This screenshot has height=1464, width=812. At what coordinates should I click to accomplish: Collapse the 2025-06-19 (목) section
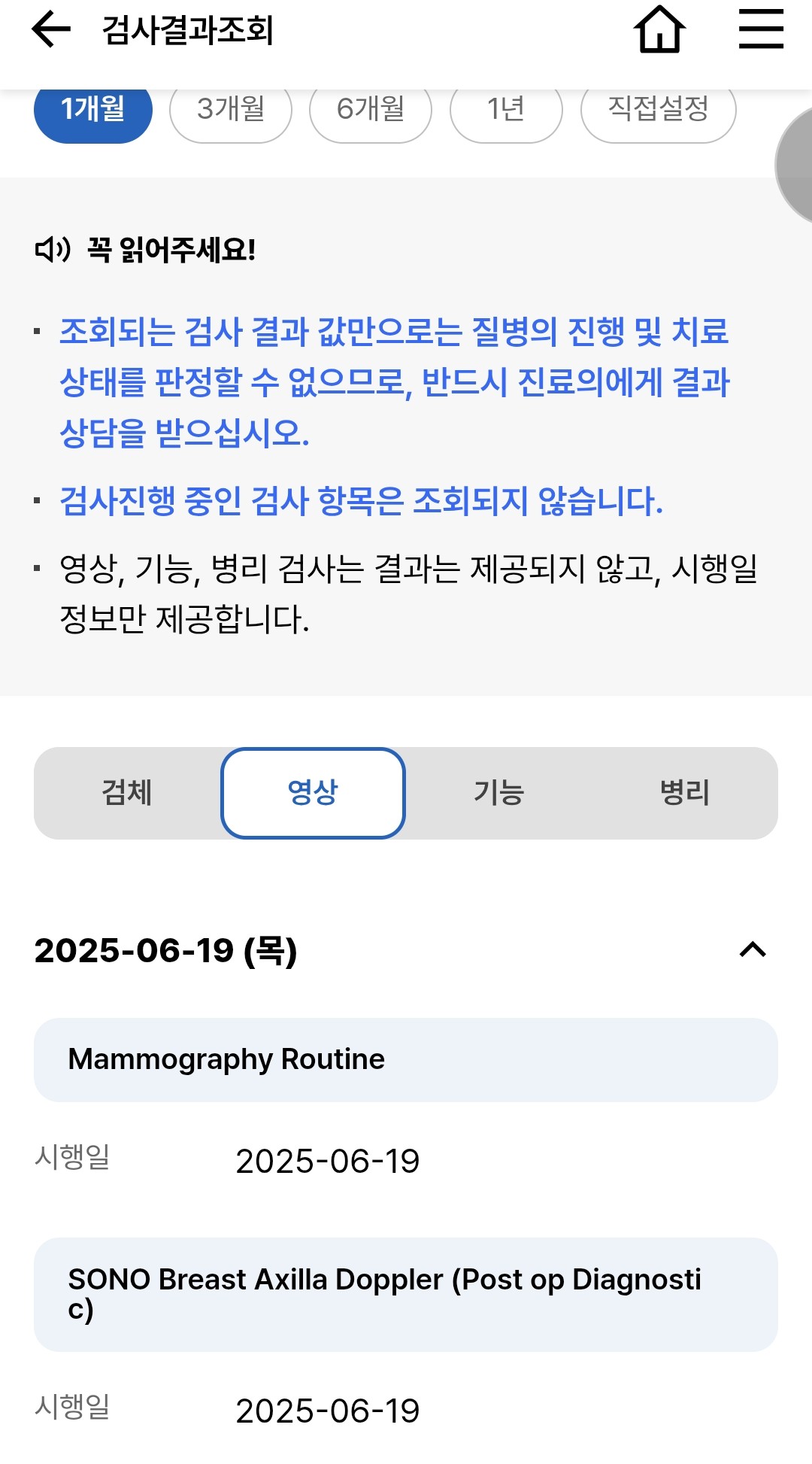pos(753,950)
